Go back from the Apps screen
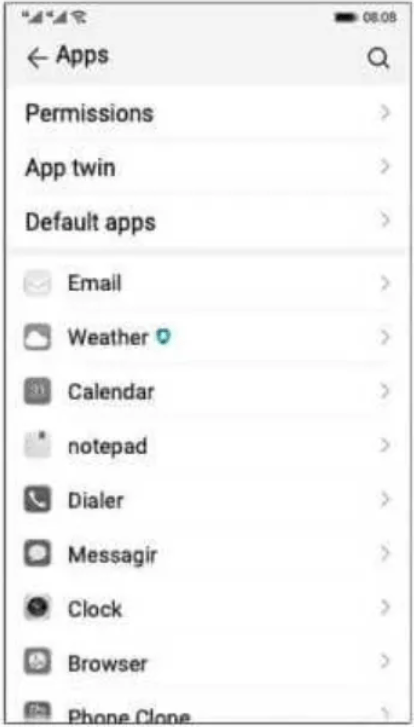 point(37,57)
